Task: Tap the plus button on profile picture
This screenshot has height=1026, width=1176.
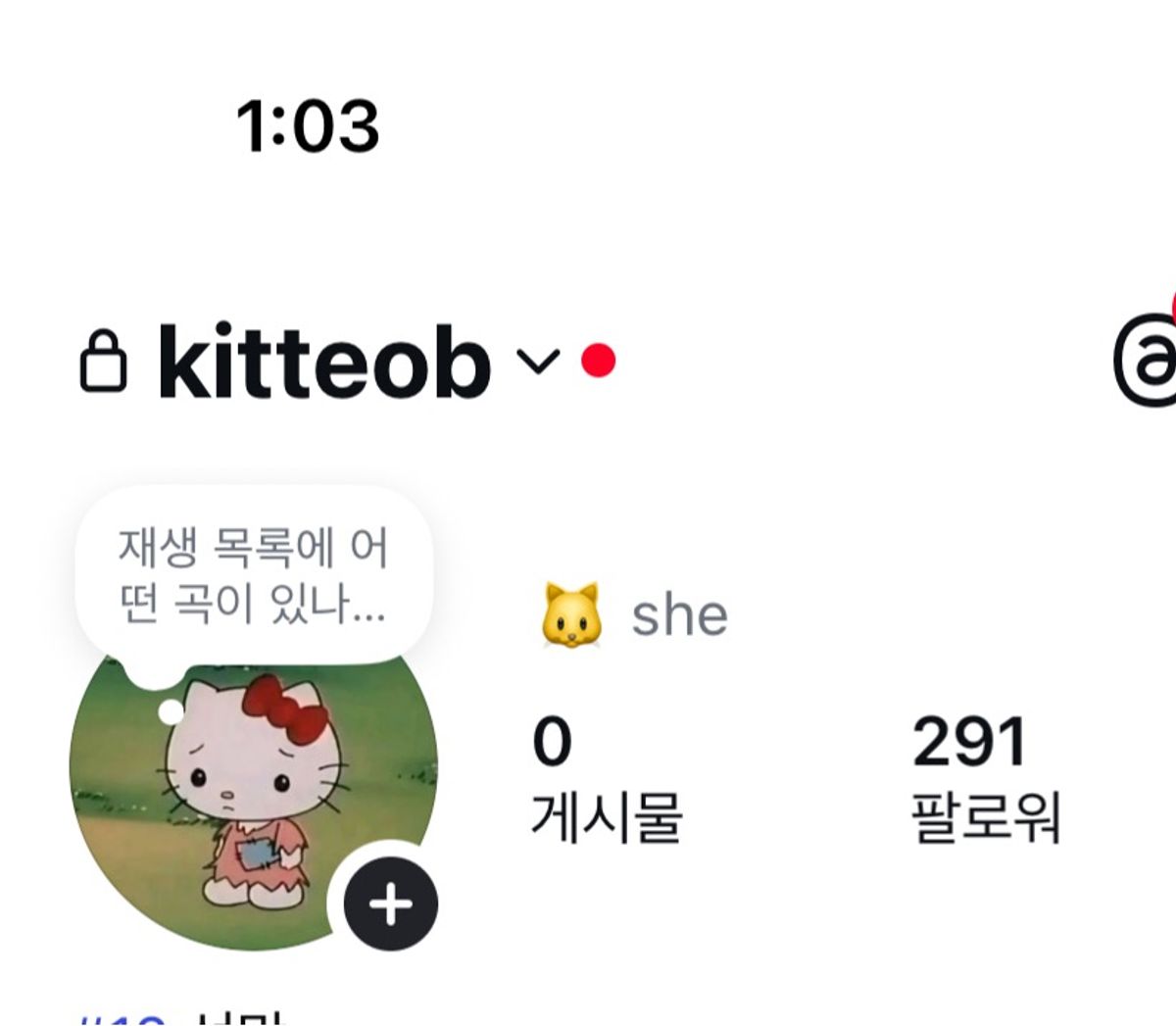Action: (x=391, y=904)
